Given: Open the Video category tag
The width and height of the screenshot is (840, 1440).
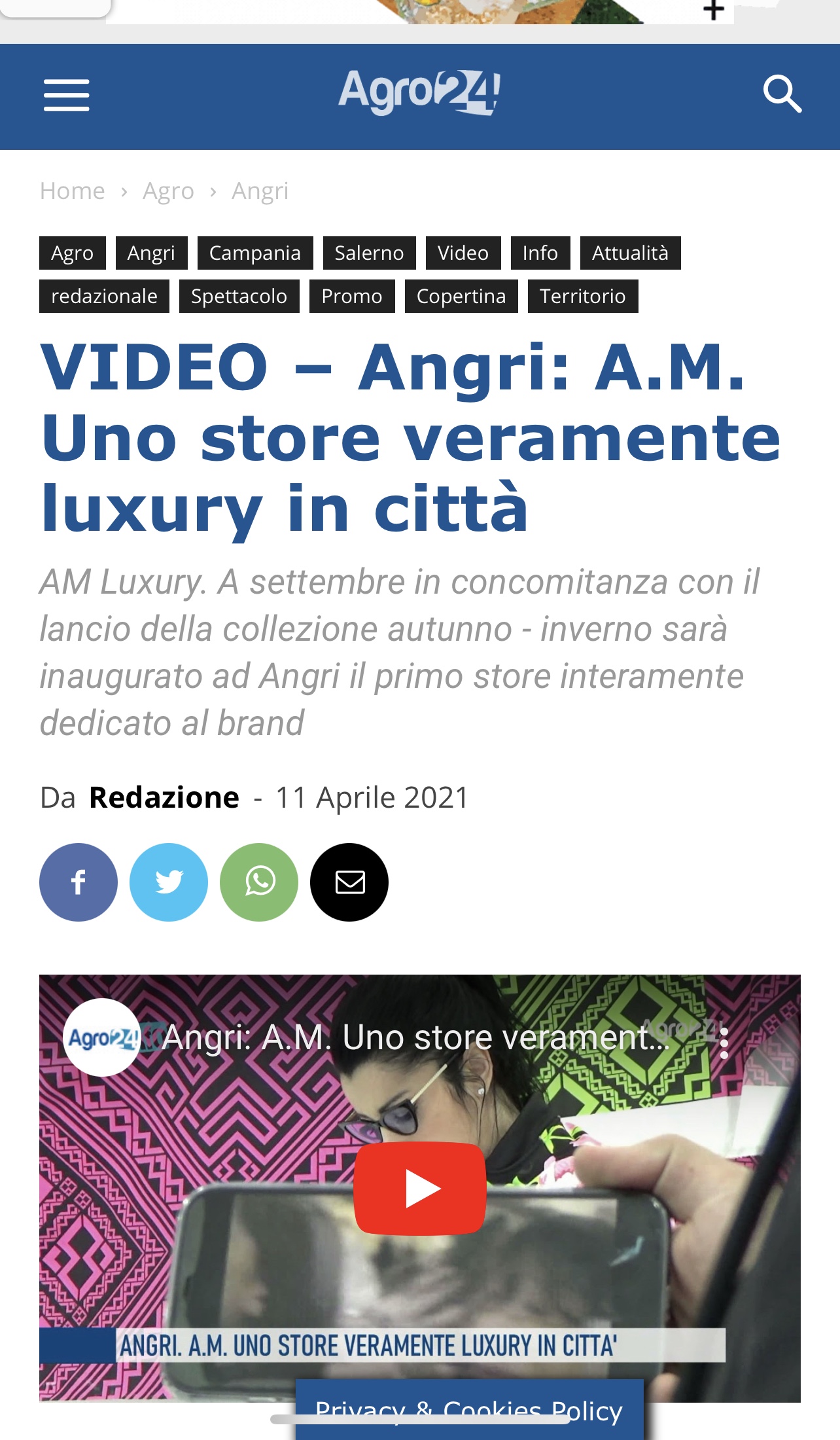Looking at the screenshot, I should point(463,253).
